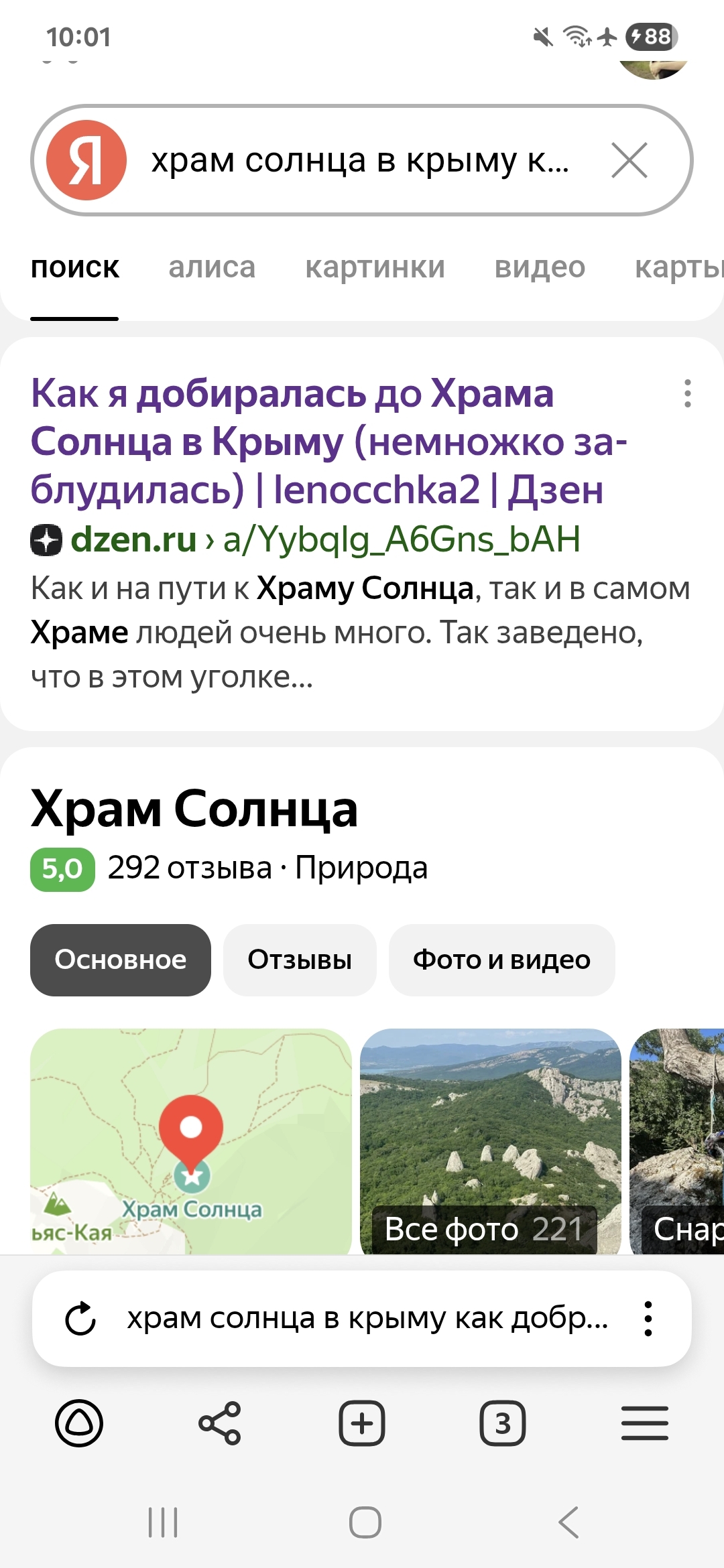Viewport: 724px width, 1568px height.
Task: Open Все фото 221 gallery
Action: [x=484, y=1229]
